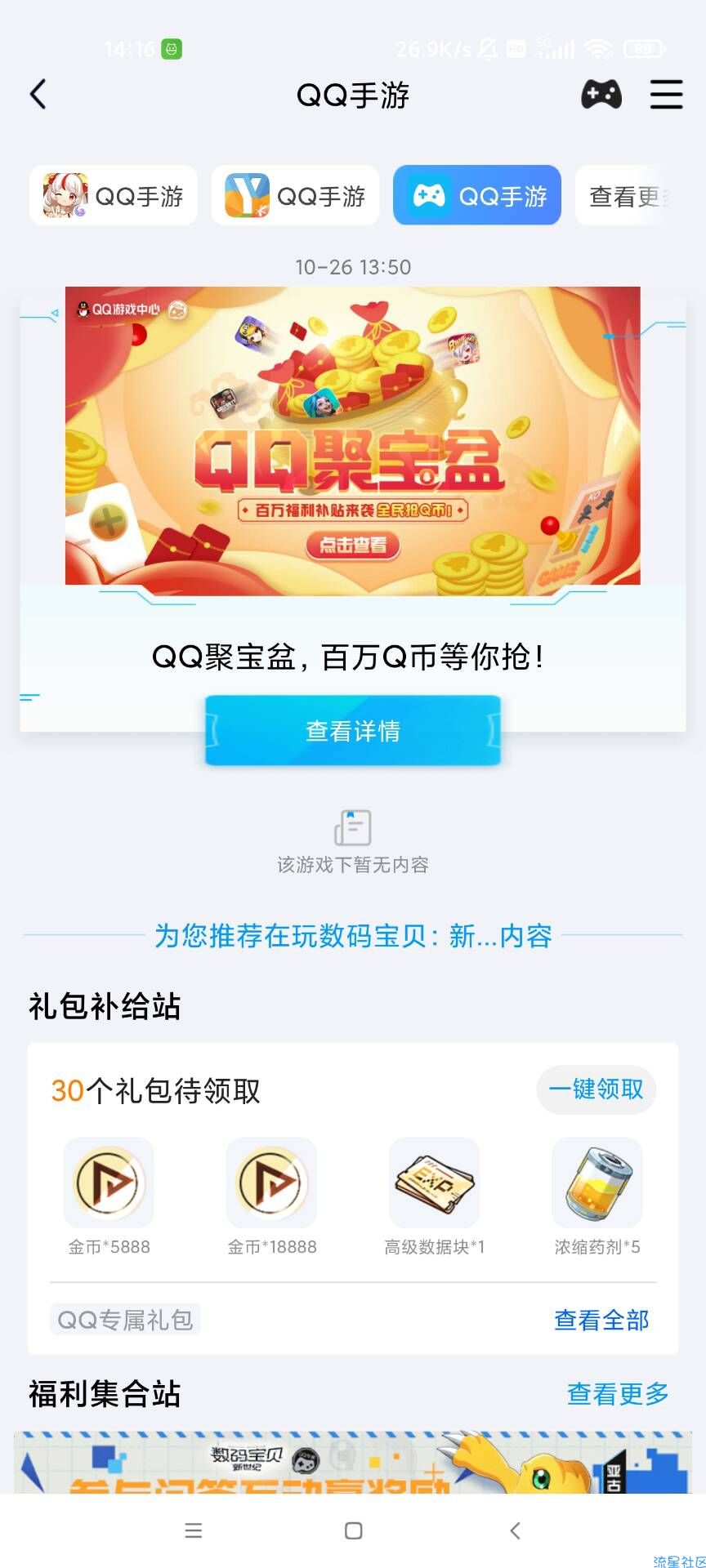Screen dimensions: 706x1568
Task: Claim all gifts with 一键领取
Action: [596, 1089]
